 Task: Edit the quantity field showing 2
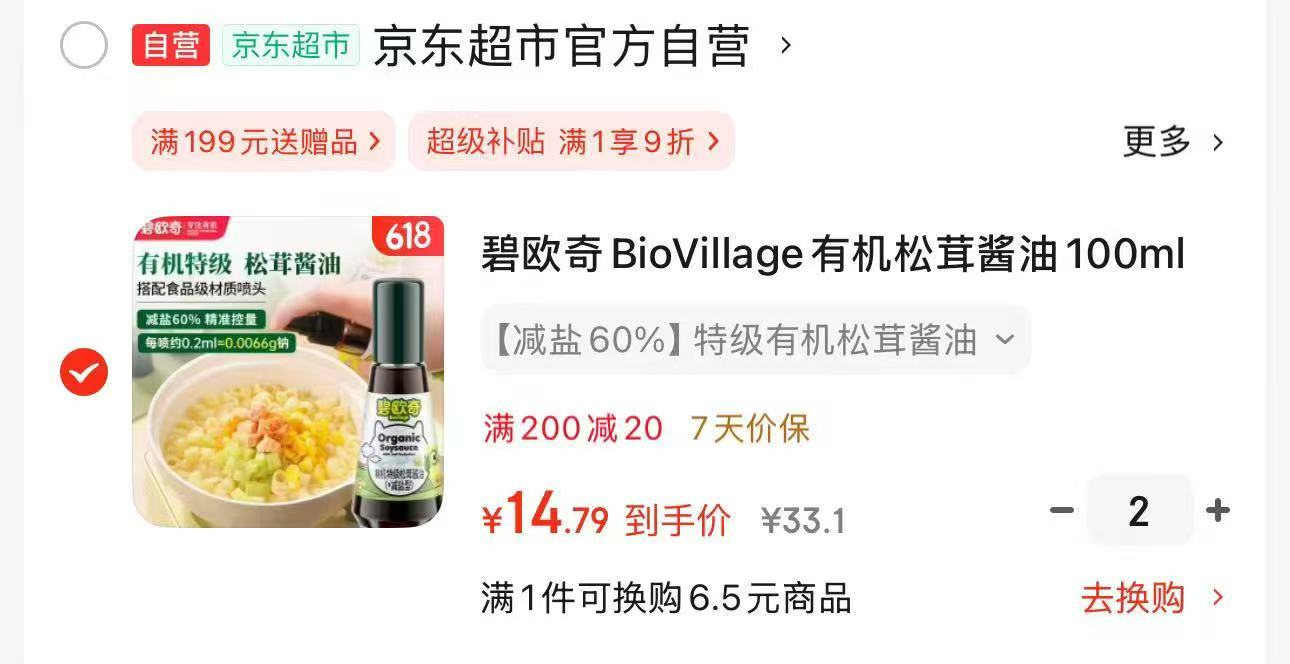(x=1139, y=511)
